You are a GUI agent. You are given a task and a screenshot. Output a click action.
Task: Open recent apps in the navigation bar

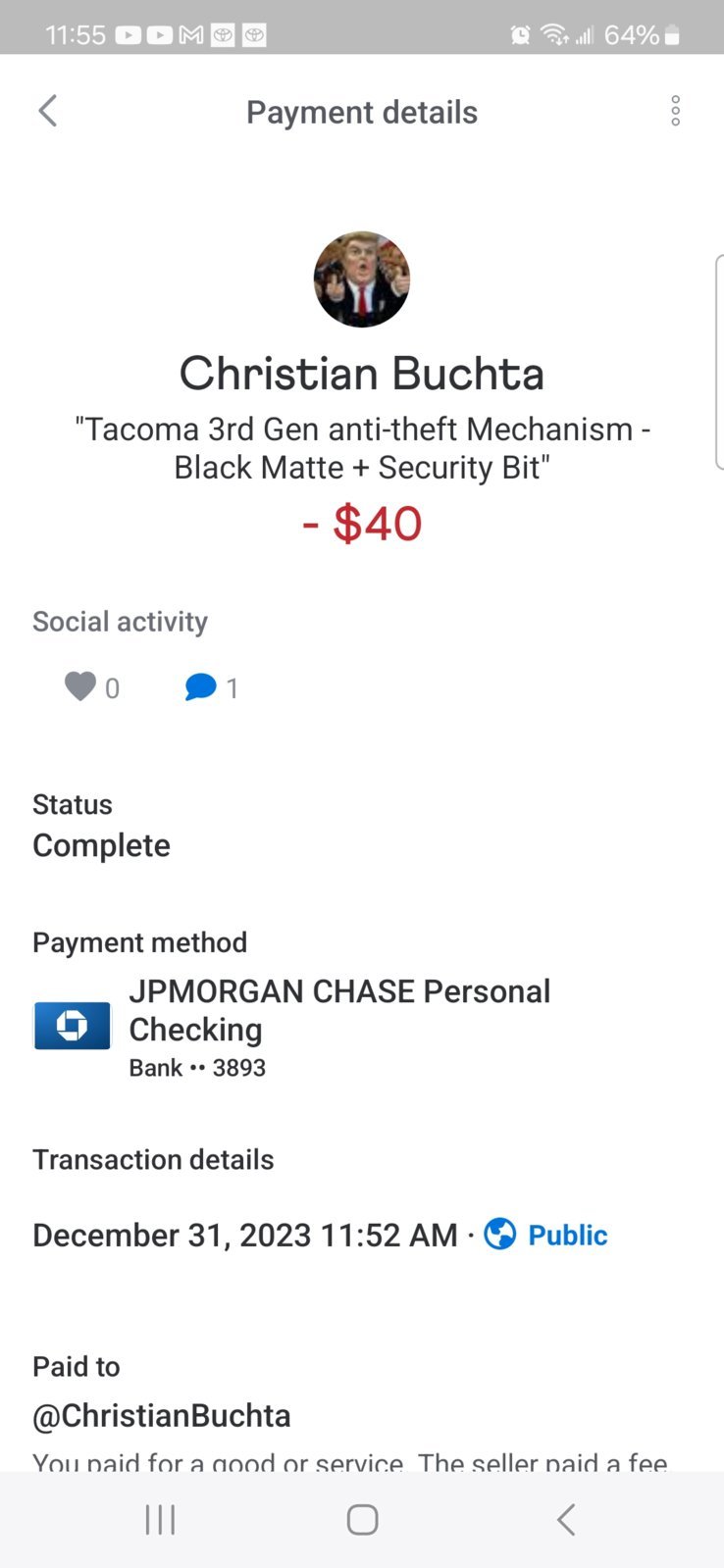(160, 1520)
